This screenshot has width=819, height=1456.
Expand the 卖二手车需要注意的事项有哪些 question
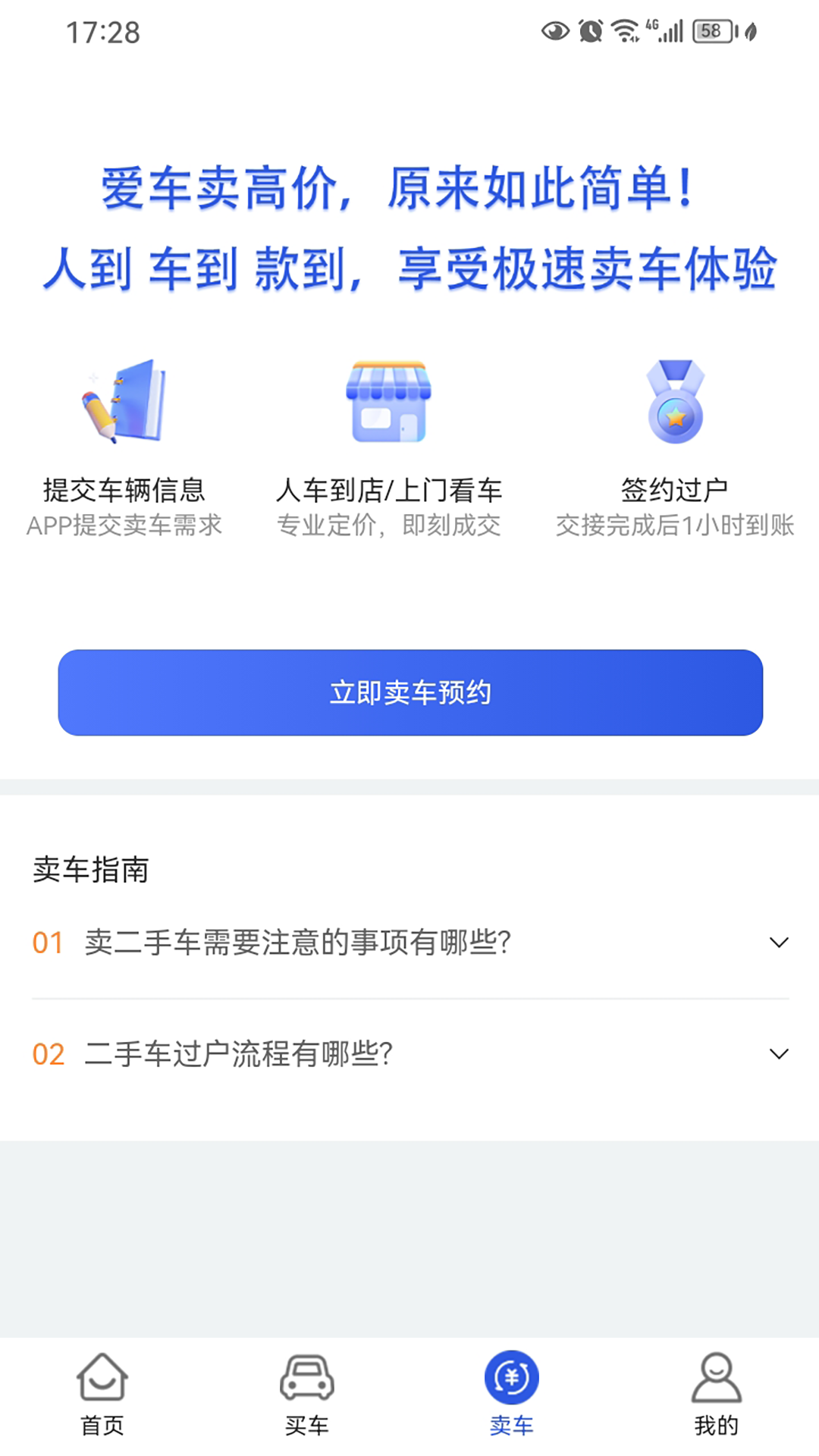pyautogui.click(x=409, y=943)
